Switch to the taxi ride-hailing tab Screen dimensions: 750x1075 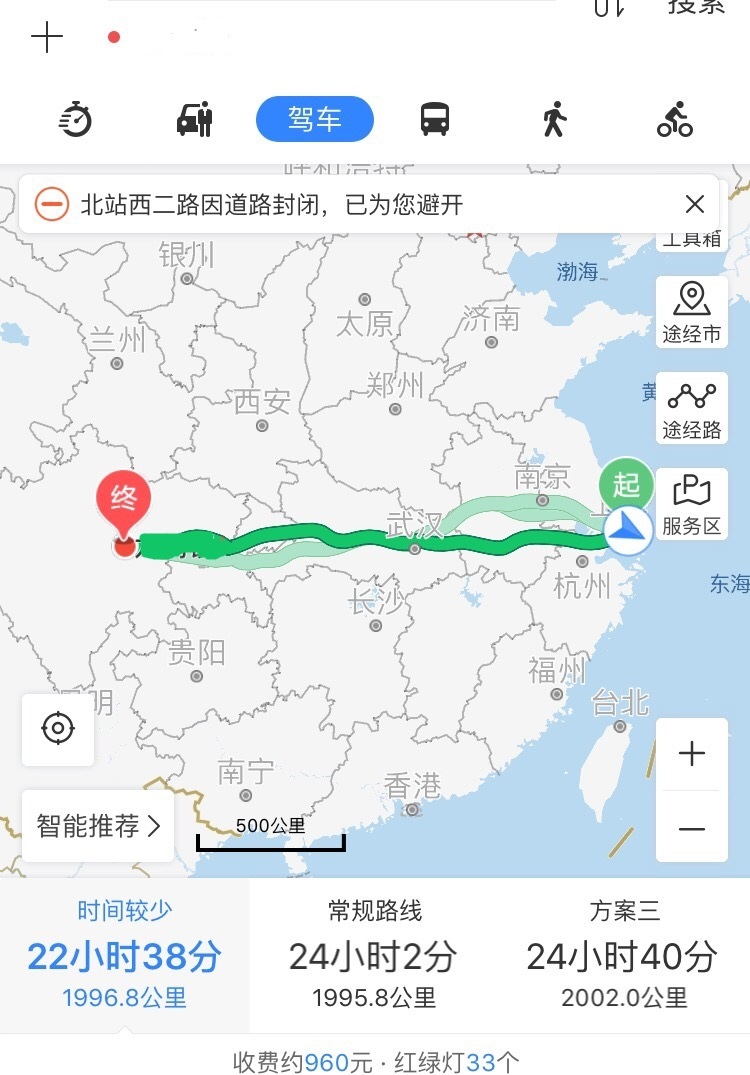click(194, 120)
